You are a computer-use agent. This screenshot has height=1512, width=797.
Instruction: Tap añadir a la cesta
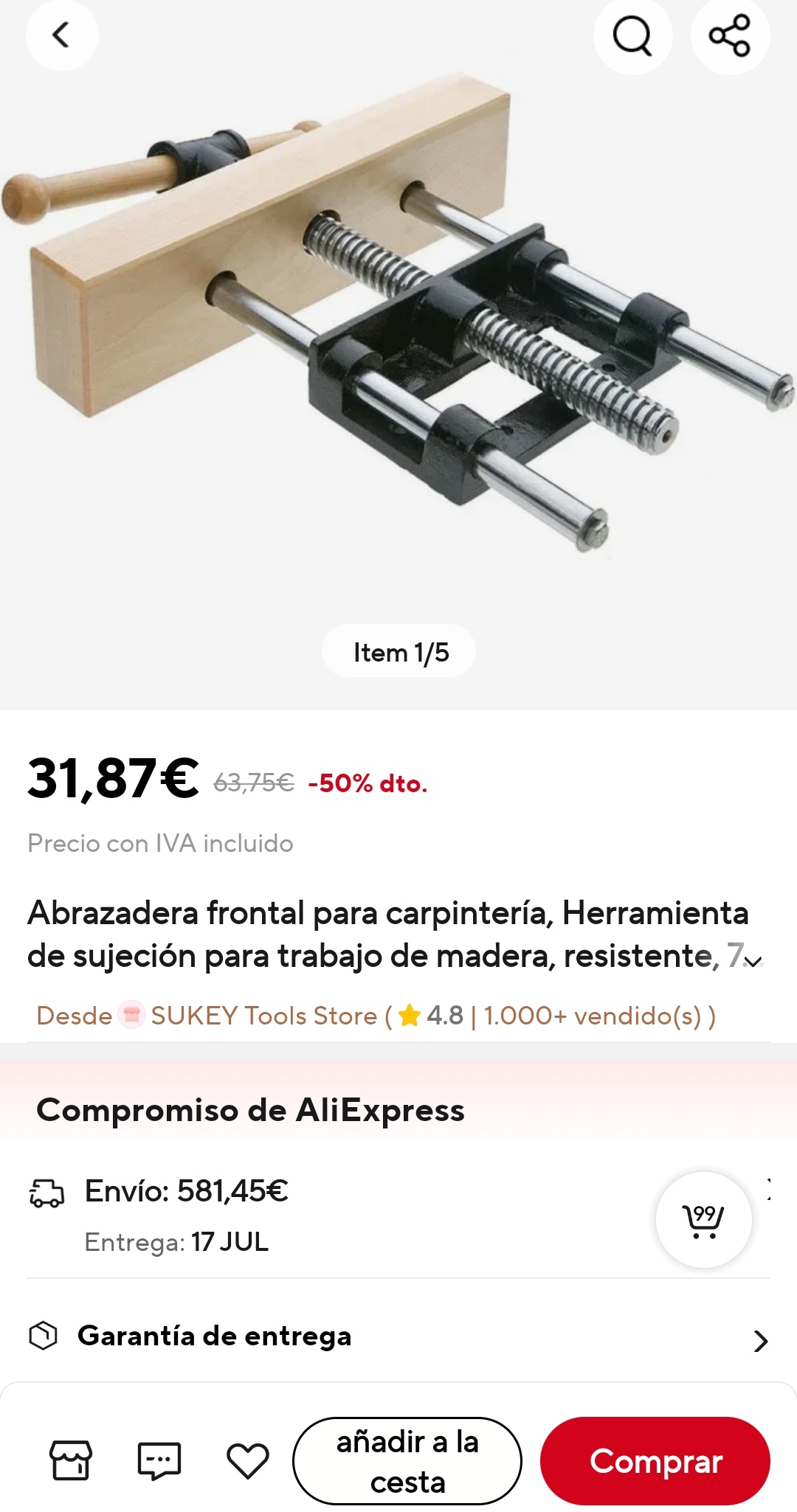tap(407, 1460)
